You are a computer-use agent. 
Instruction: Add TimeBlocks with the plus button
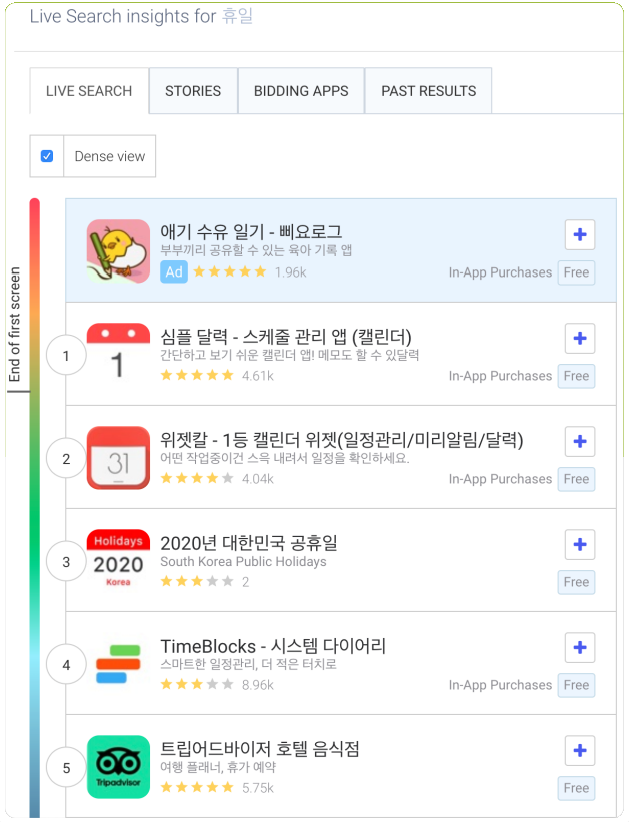click(x=580, y=647)
